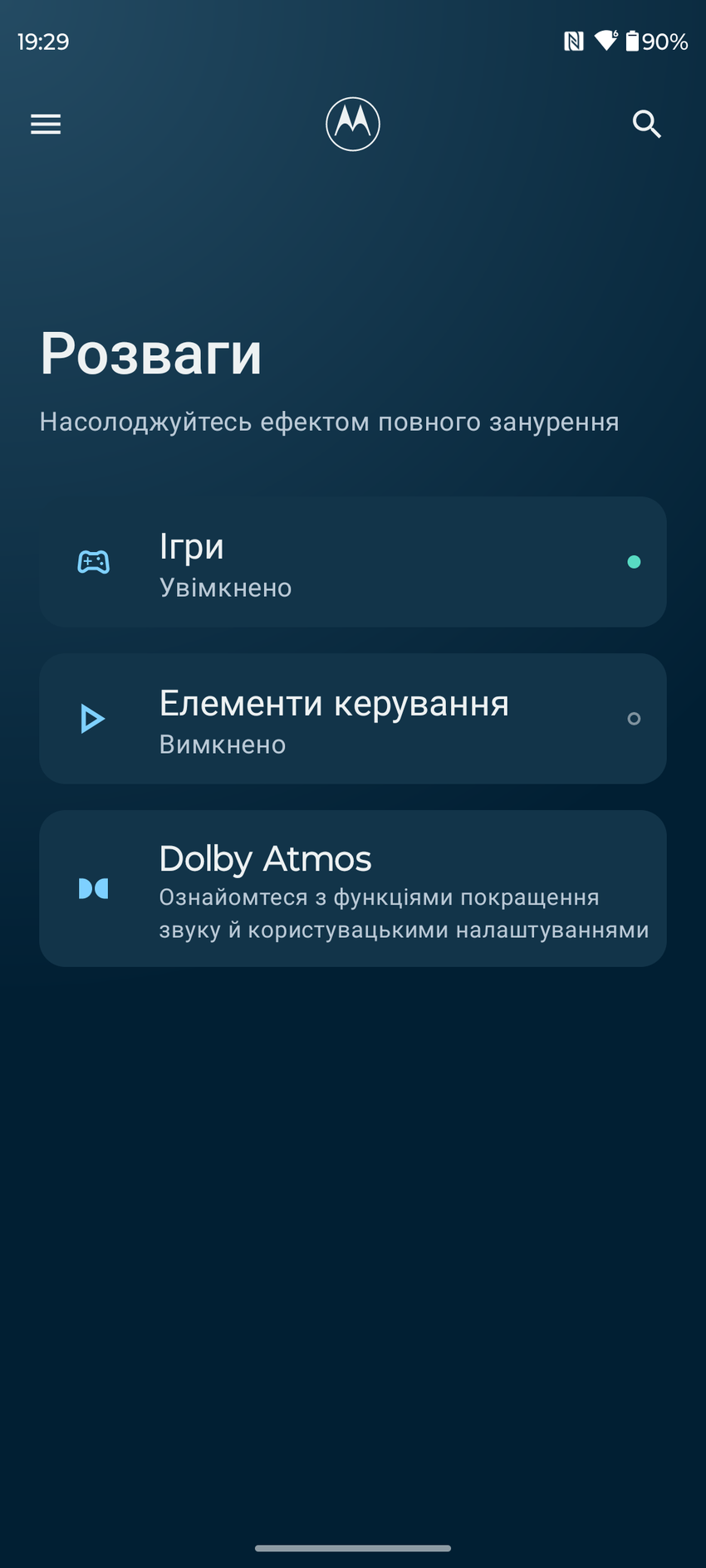Open the Ігри settings card
Viewport: 706px width, 1568px height.
pos(353,562)
